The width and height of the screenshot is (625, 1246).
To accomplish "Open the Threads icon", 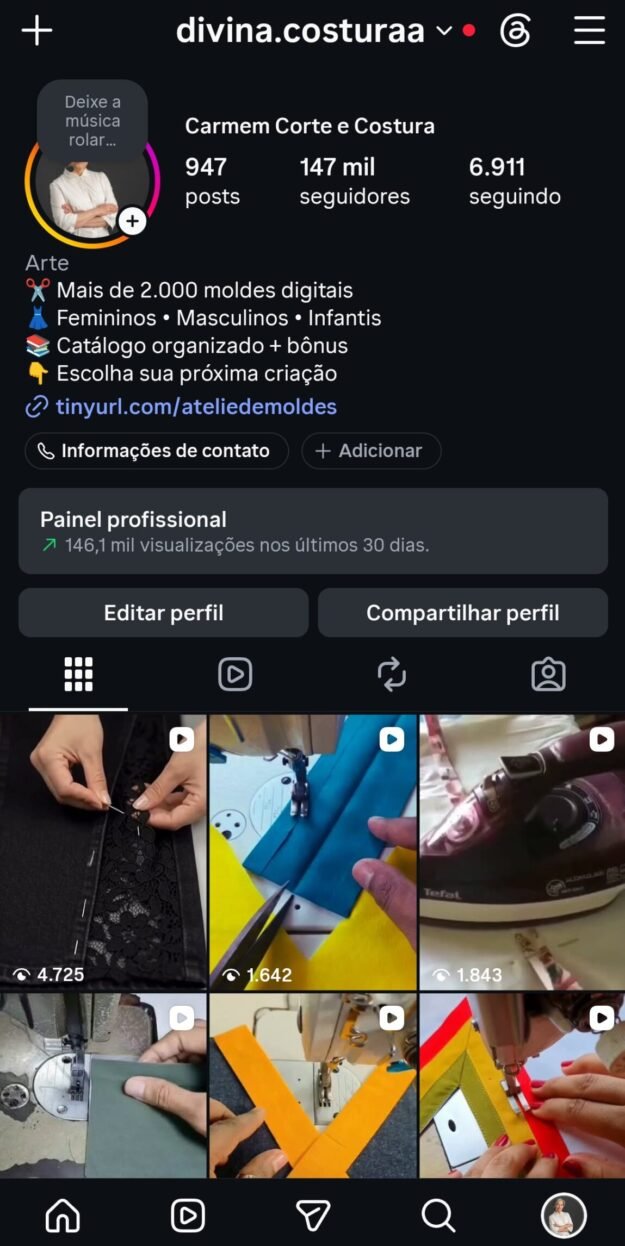I will click(515, 31).
